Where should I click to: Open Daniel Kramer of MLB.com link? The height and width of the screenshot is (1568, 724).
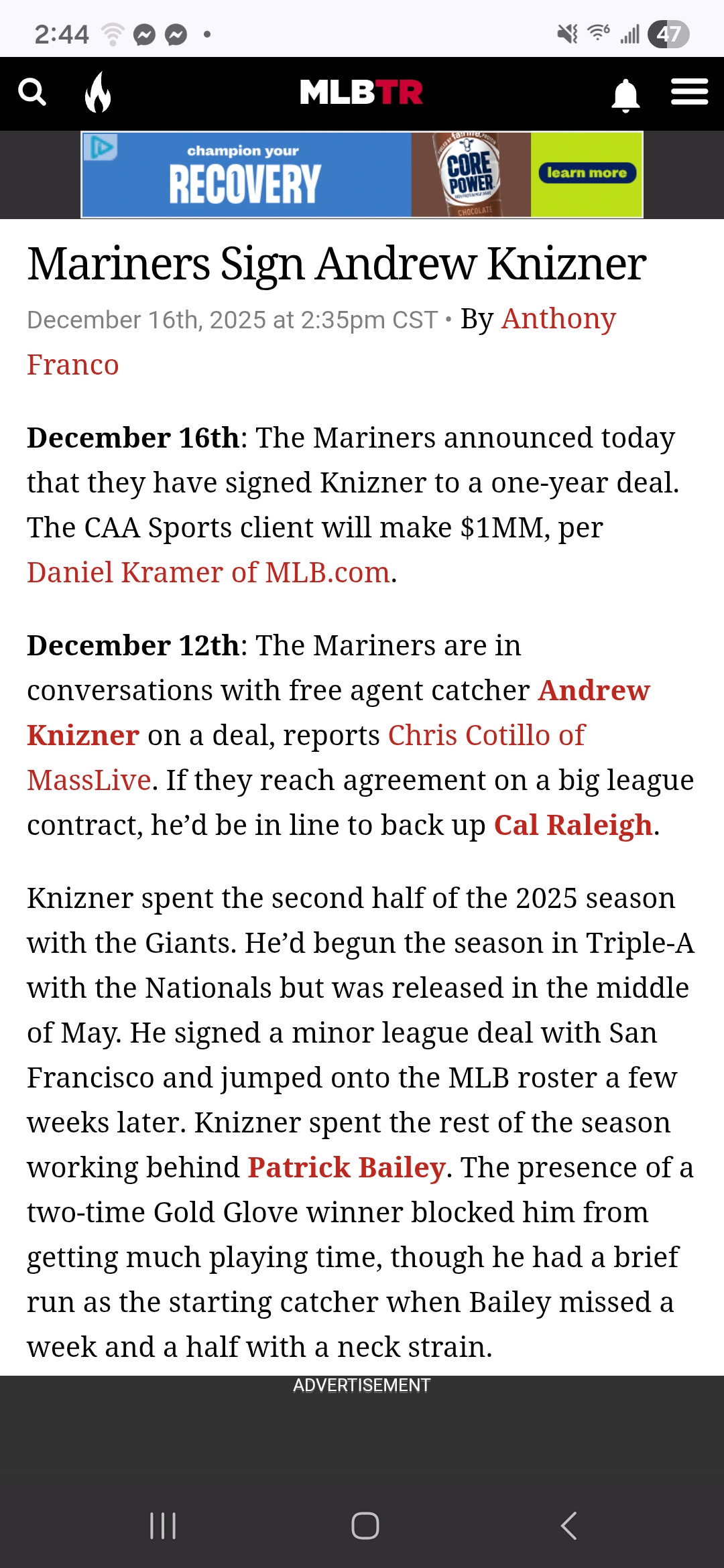pyautogui.click(x=208, y=573)
